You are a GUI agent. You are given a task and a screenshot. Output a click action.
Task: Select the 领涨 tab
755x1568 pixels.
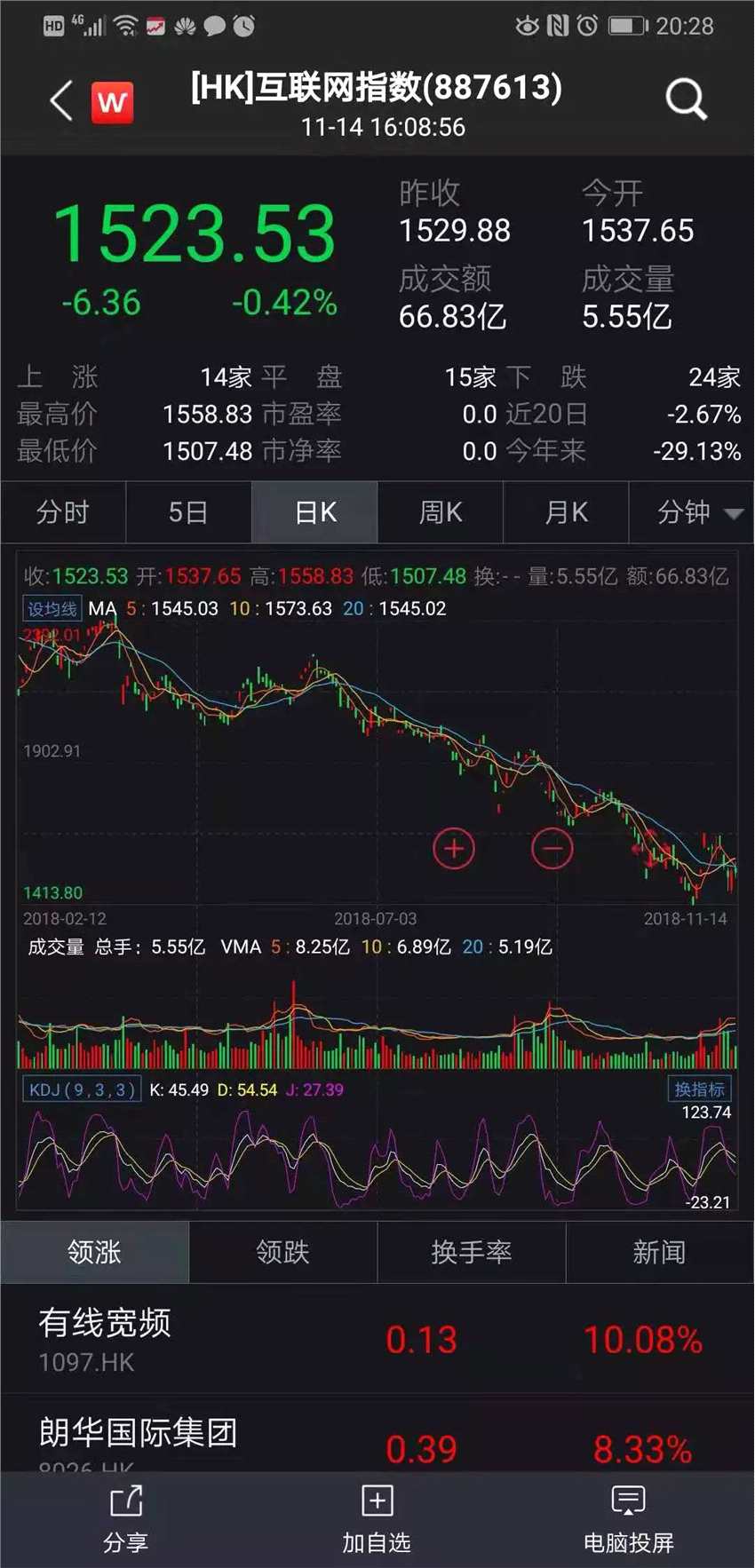pyautogui.click(x=94, y=1252)
